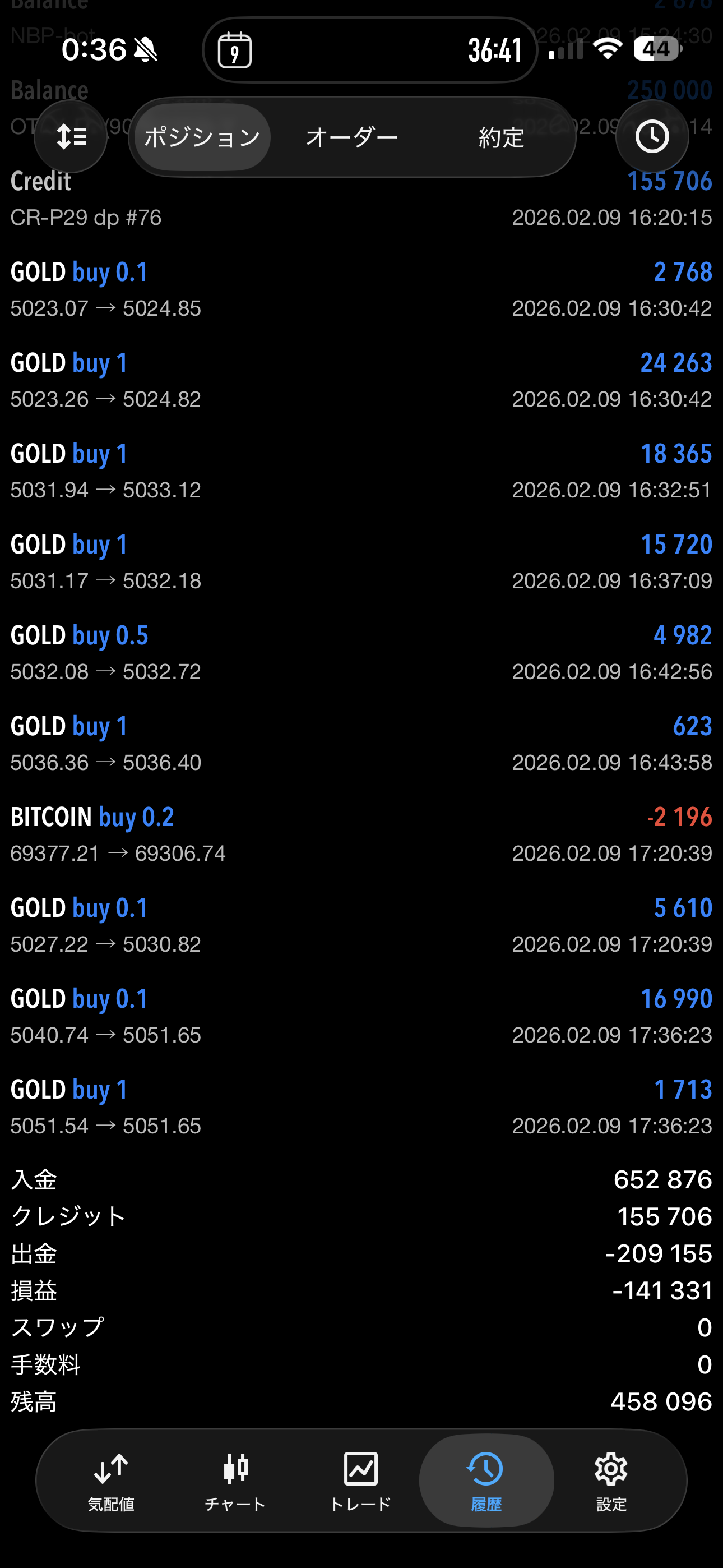Open the sort options icon
Screen dimensions: 723x1568
(71, 137)
